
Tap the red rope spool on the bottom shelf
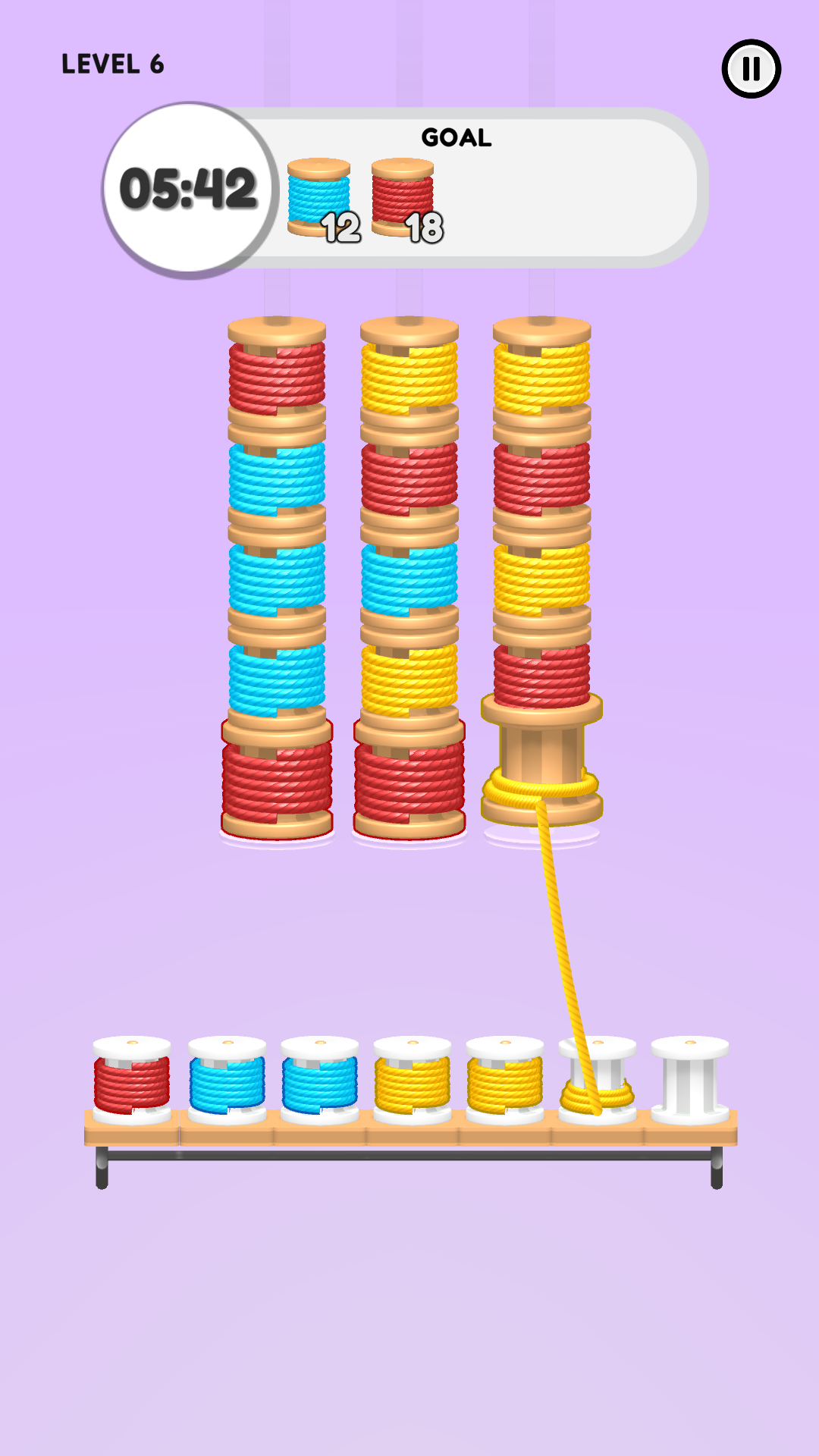tap(130, 1081)
